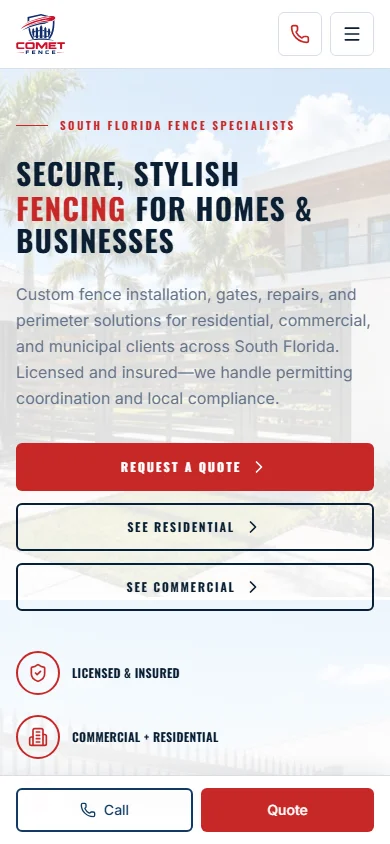Screen dimensions: 390x844
Task: Open the See Commercial page
Action: point(195,587)
